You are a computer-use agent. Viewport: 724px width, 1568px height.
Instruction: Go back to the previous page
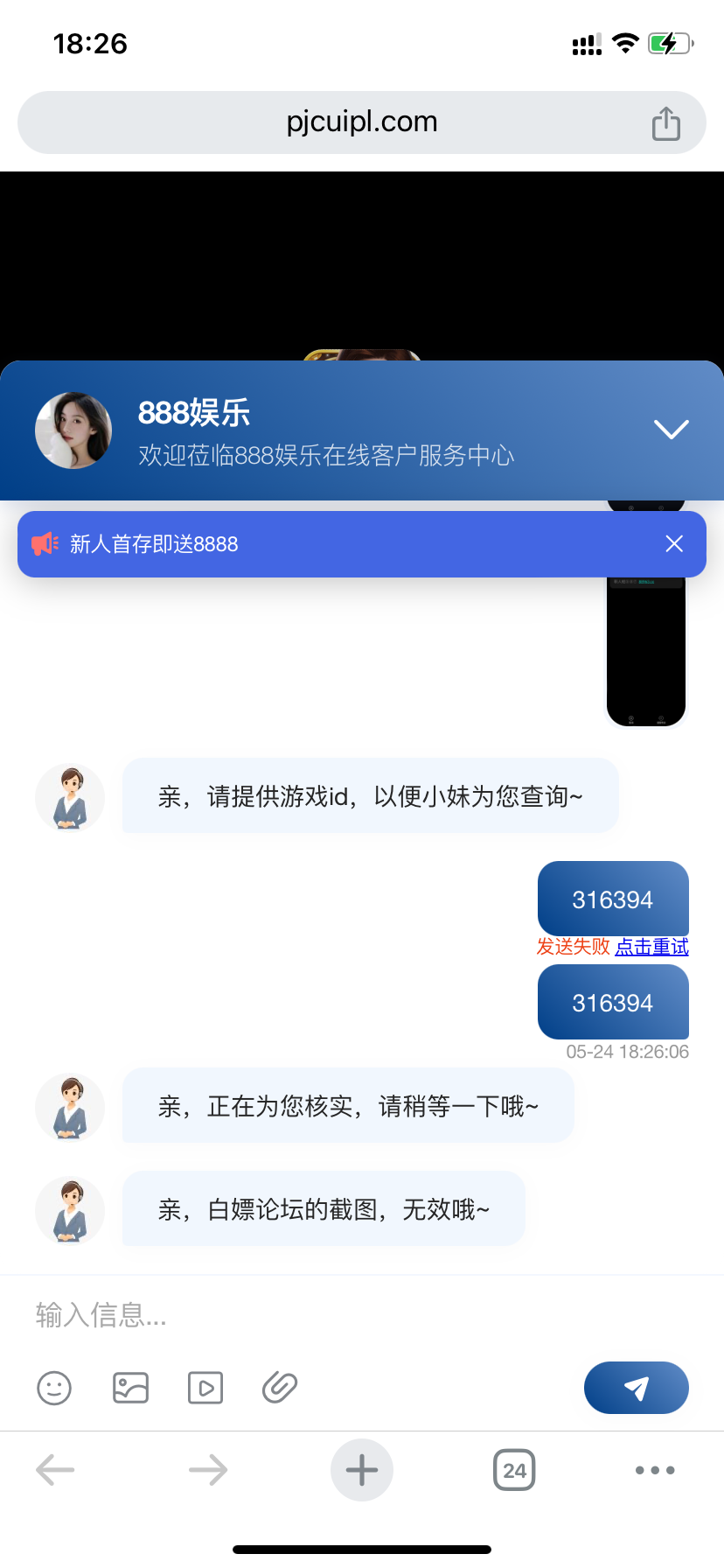point(55,1470)
